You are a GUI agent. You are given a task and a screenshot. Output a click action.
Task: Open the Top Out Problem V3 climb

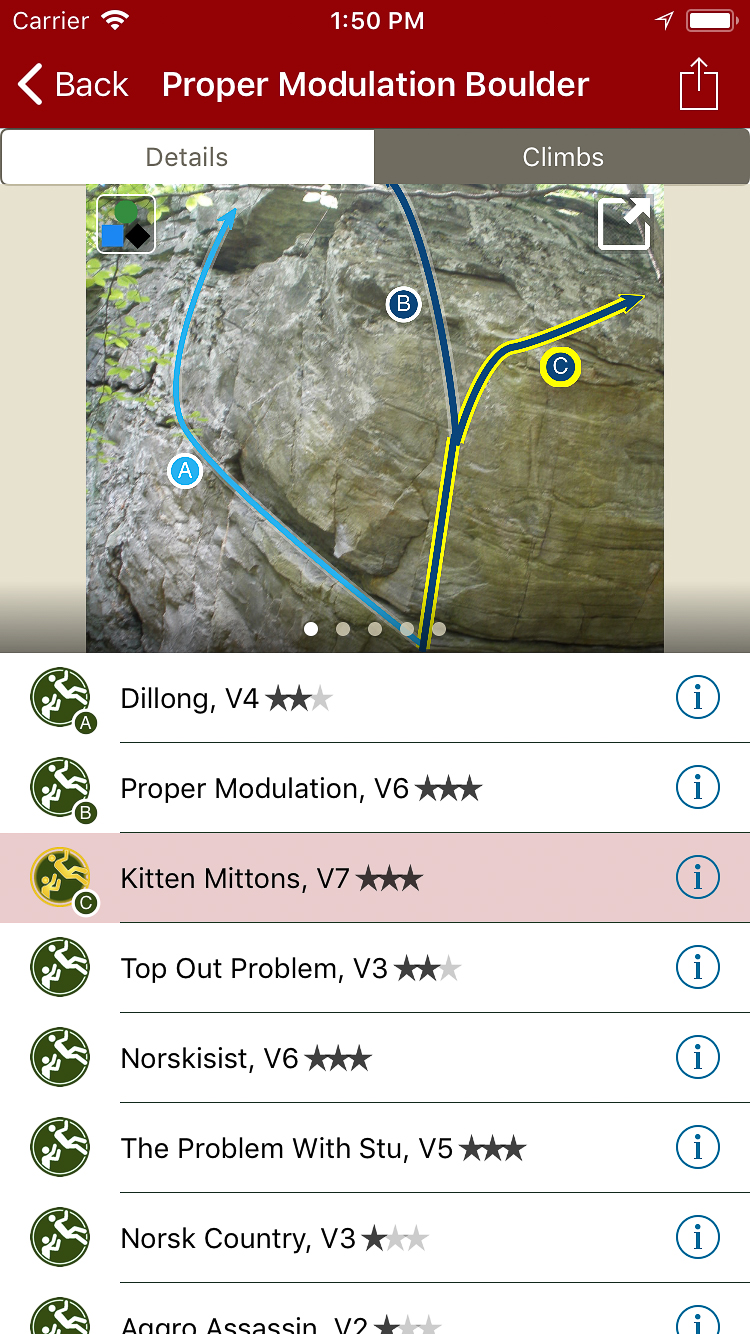click(x=380, y=968)
